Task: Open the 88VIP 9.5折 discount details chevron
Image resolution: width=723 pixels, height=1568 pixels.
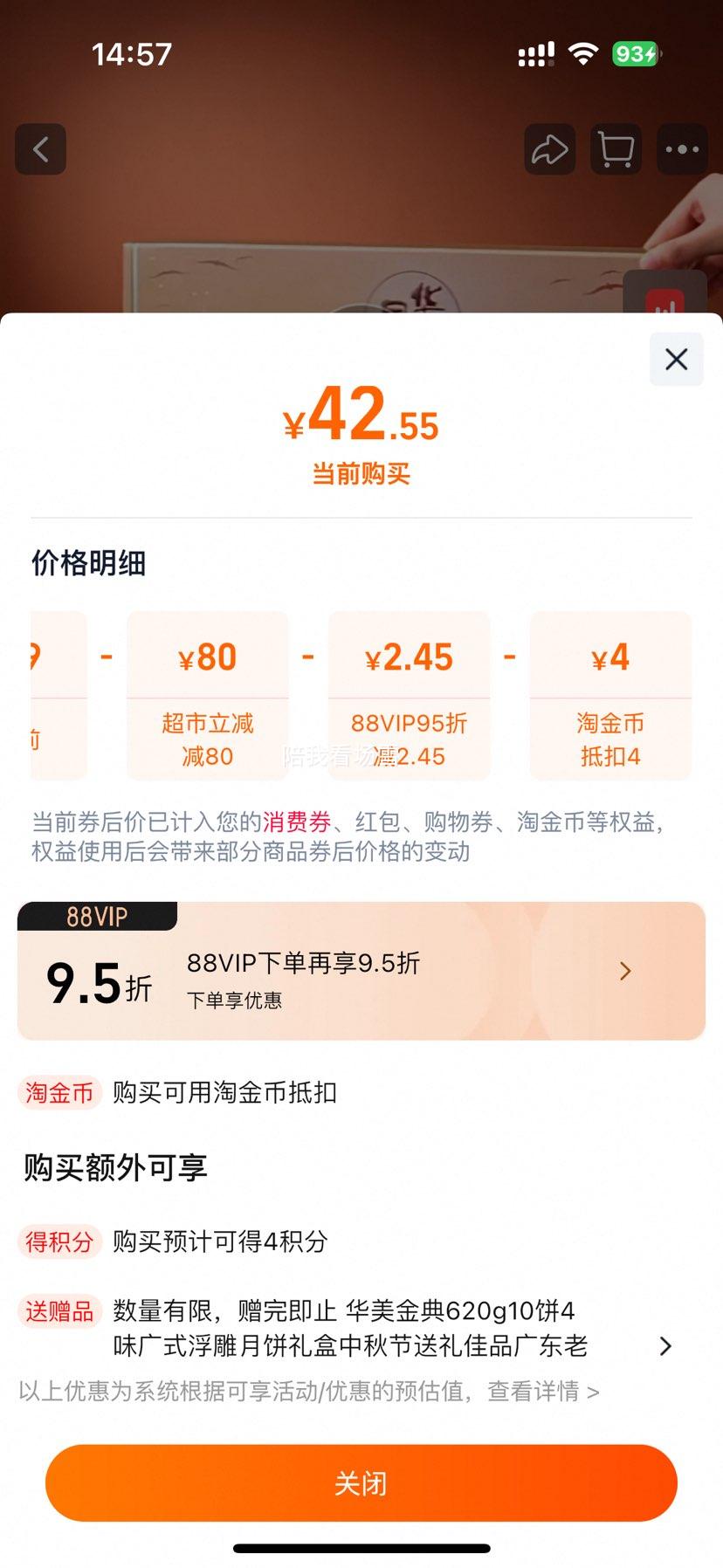Action: click(x=624, y=971)
